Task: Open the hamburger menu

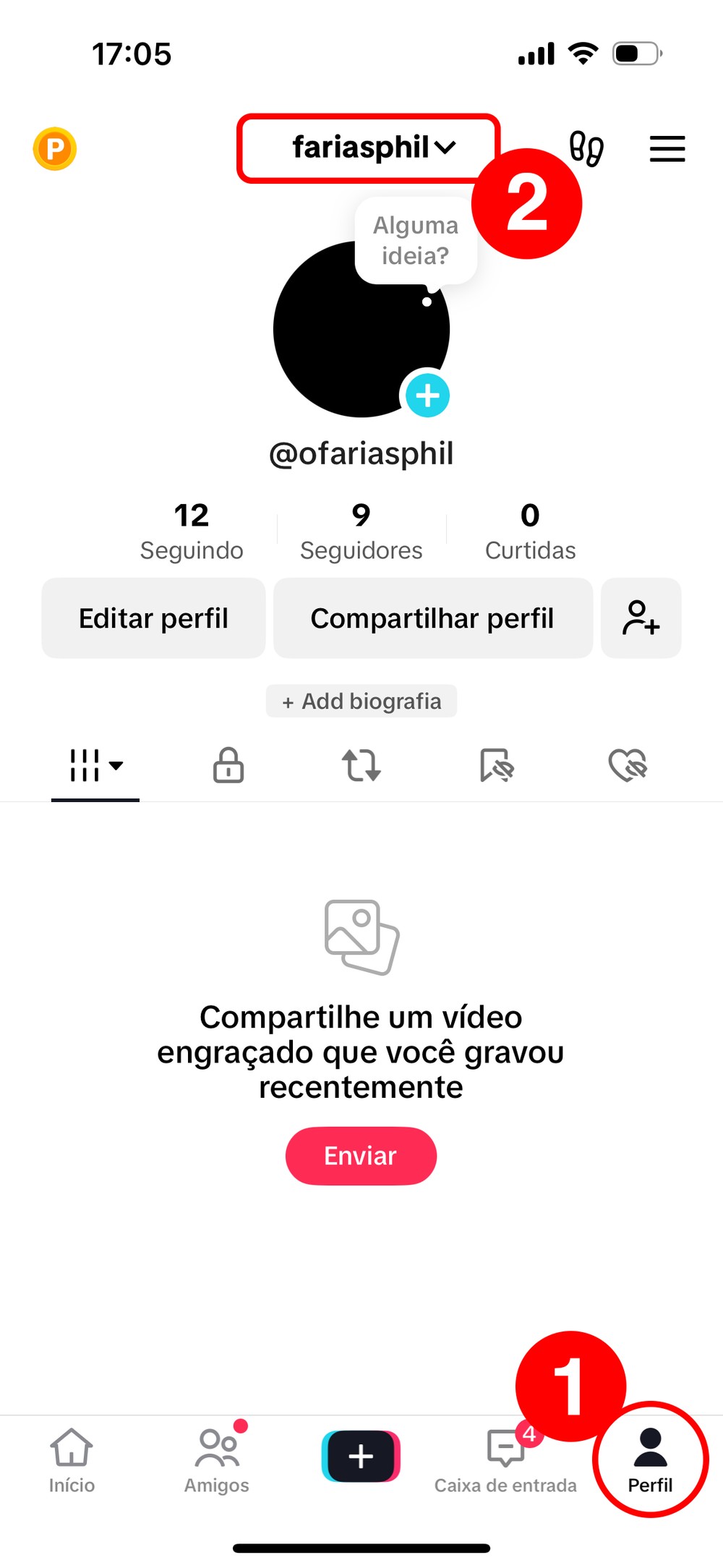Action: click(667, 149)
